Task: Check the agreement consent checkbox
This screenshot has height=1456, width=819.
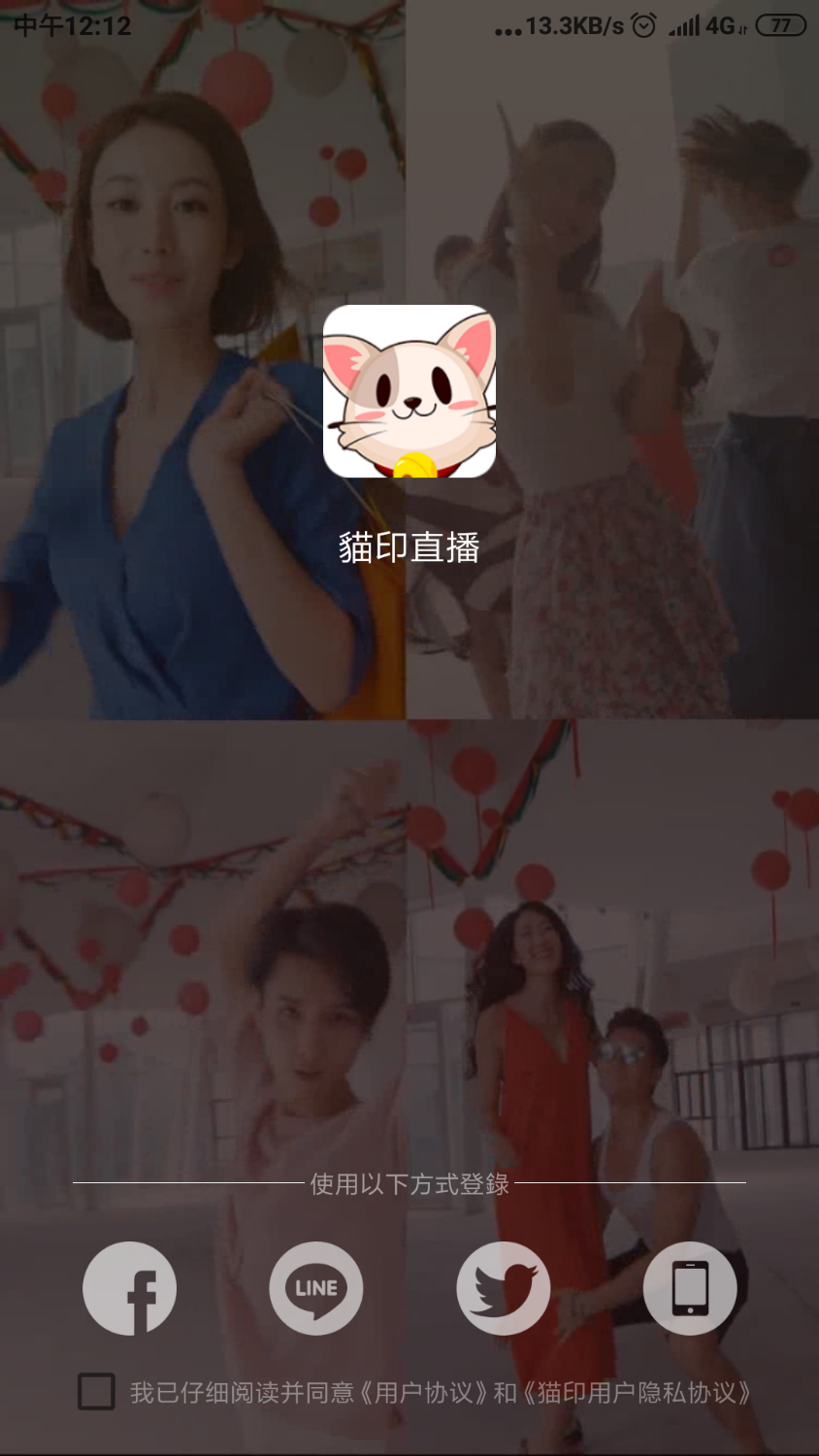Action: 96,1392
